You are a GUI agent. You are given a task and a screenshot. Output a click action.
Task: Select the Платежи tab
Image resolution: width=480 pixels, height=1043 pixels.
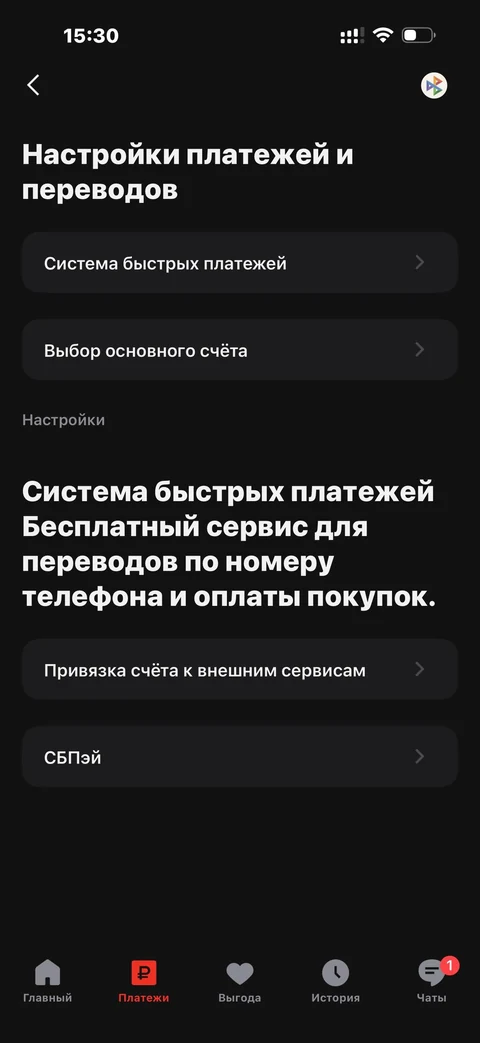coord(144,981)
